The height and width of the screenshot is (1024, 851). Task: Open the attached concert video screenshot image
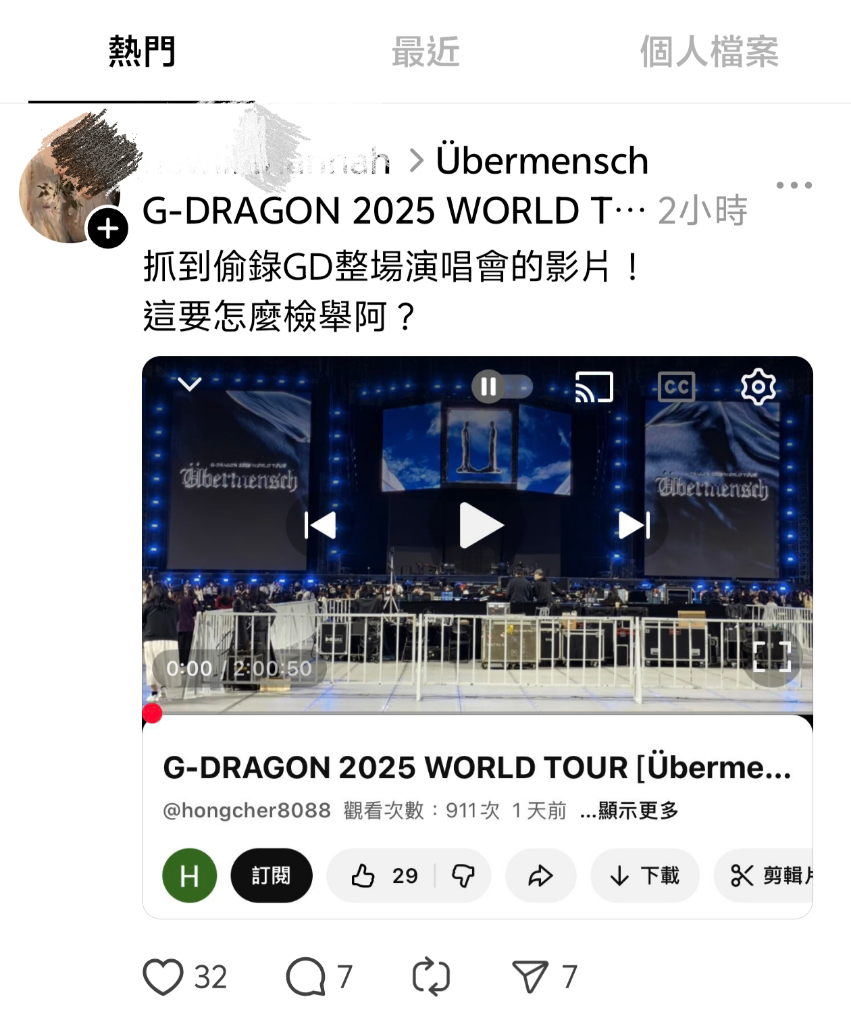pyautogui.click(x=477, y=637)
